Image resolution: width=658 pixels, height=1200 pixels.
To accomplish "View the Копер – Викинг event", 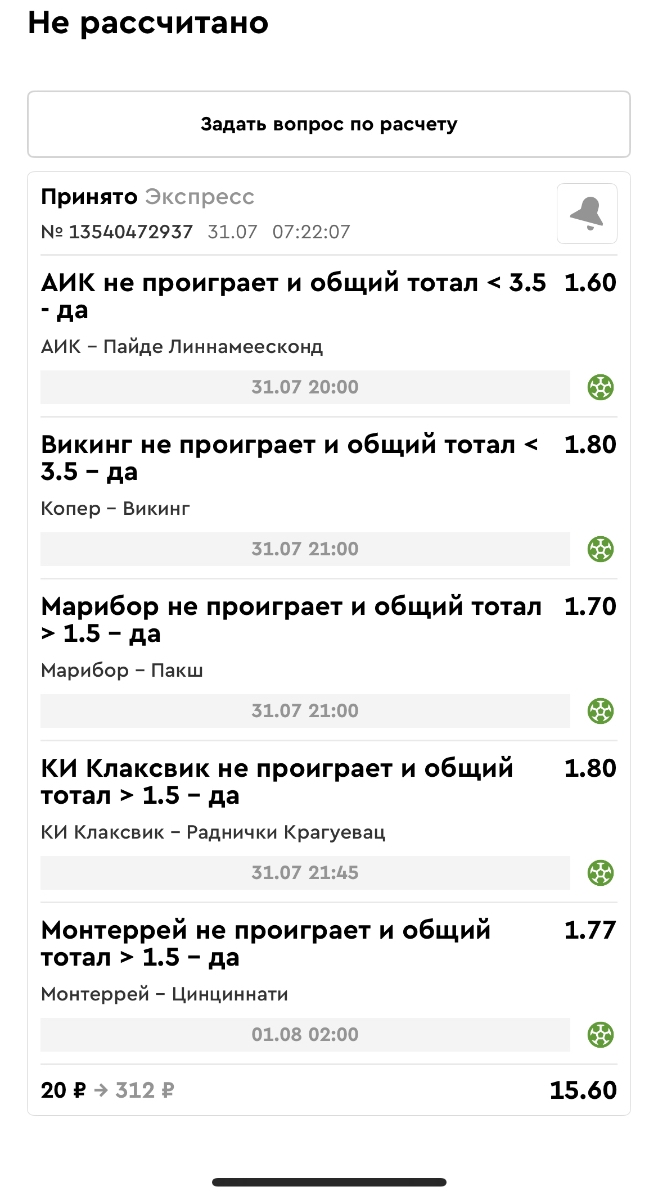I will point(115,509).
